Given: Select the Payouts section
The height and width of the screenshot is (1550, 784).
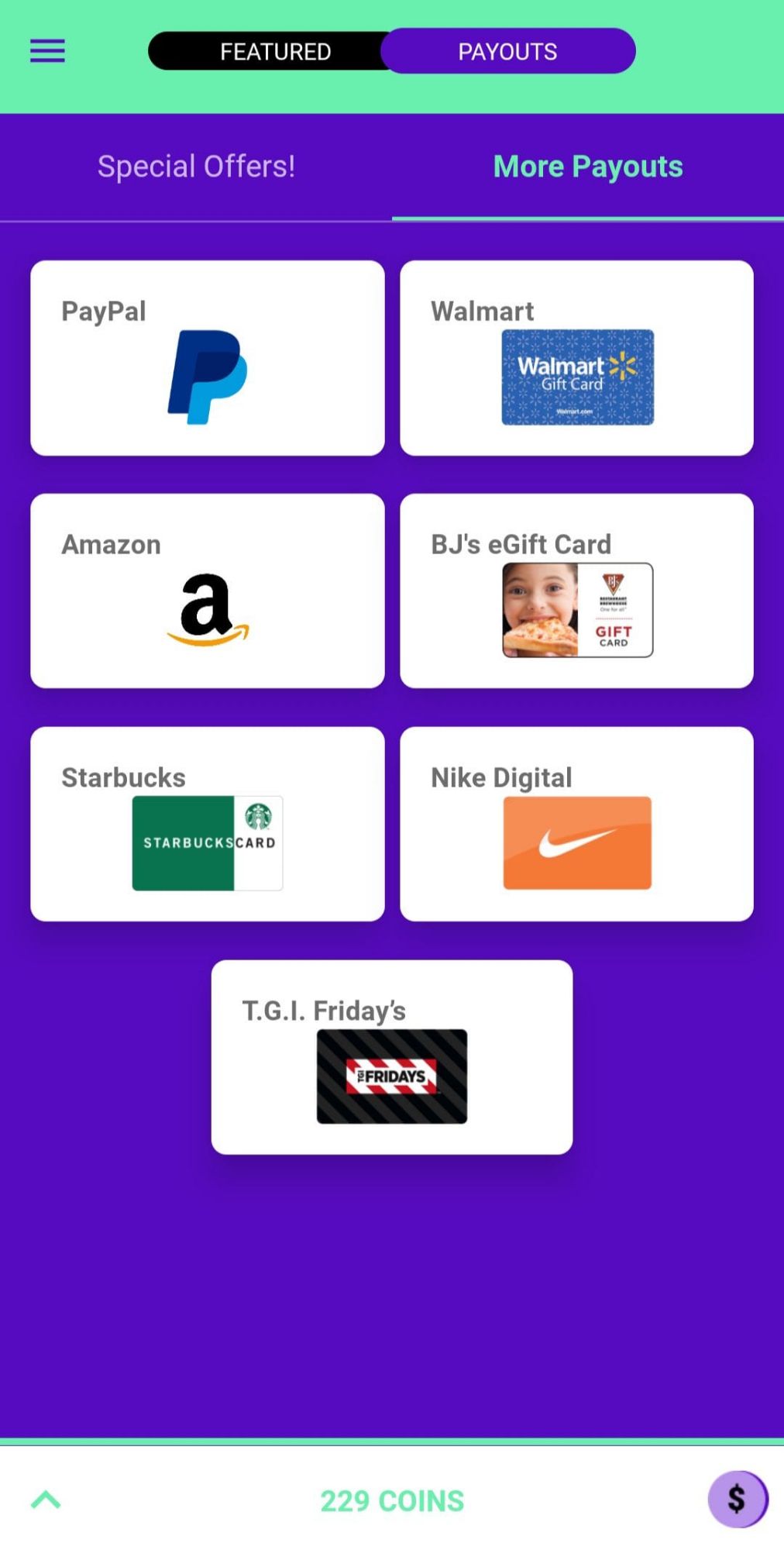Looking at the screenshot, I should pos(507,51).
